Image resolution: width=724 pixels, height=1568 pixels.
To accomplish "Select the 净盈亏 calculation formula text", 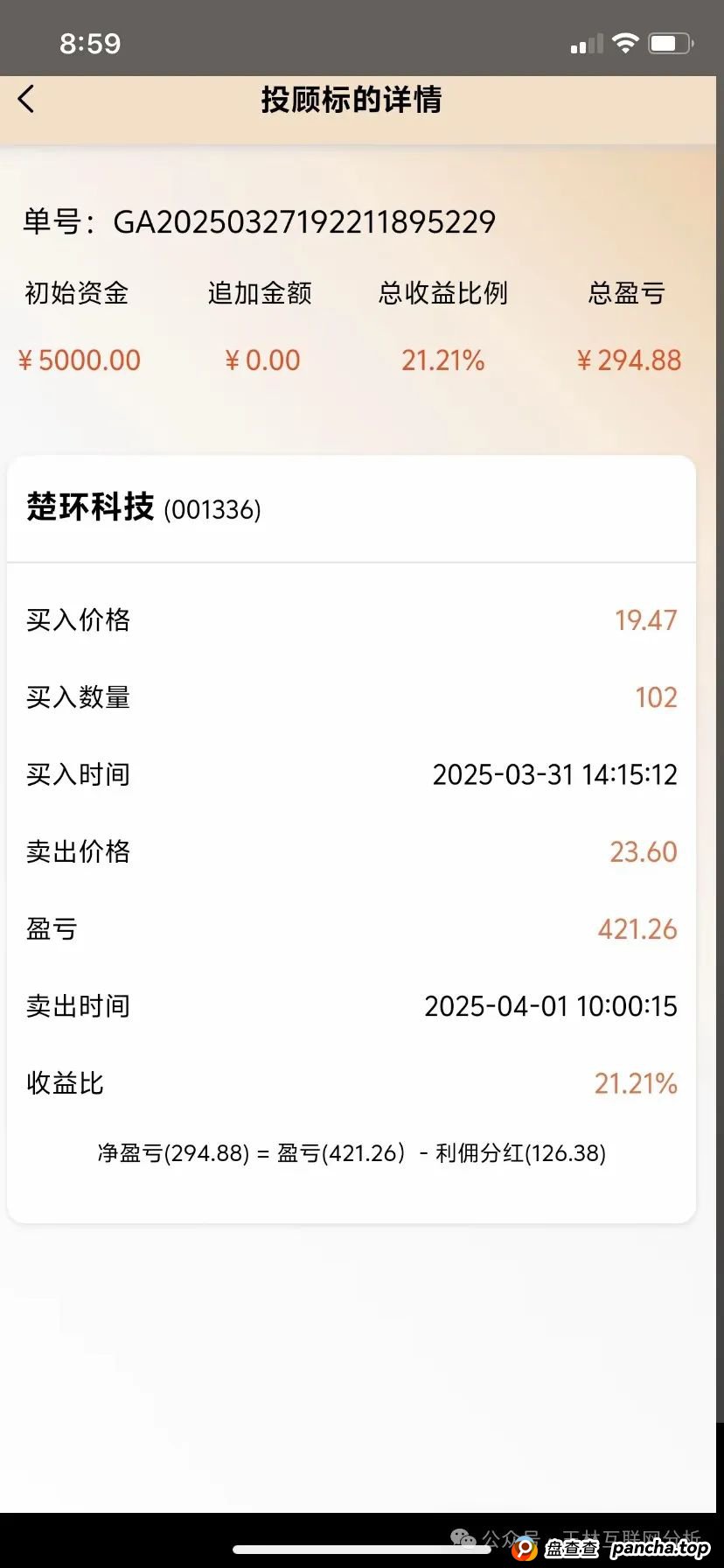I will [x=350, y=1153].
